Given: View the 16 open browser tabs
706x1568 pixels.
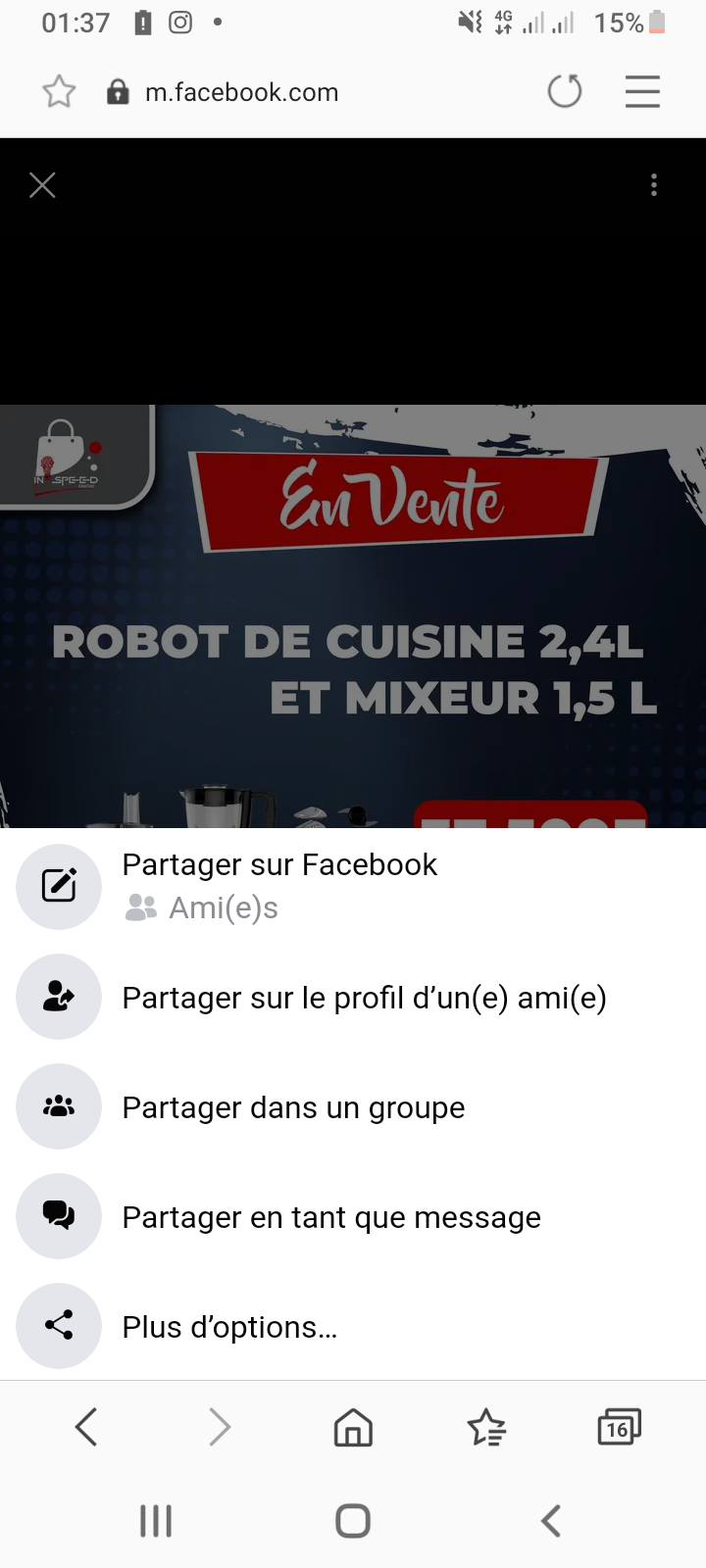Looking at the screenshot, I should 619,1427.
